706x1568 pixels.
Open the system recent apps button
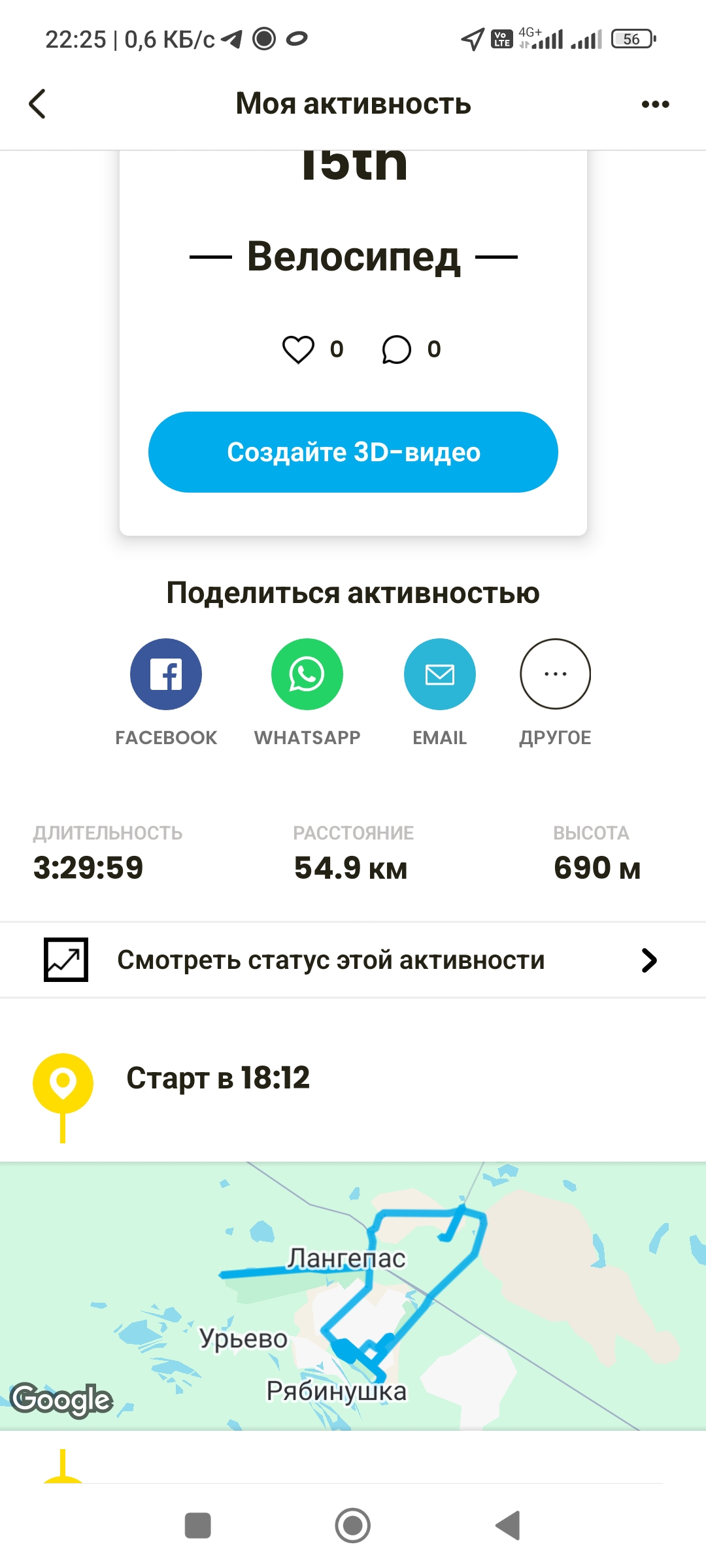[x=198, y=1526]
